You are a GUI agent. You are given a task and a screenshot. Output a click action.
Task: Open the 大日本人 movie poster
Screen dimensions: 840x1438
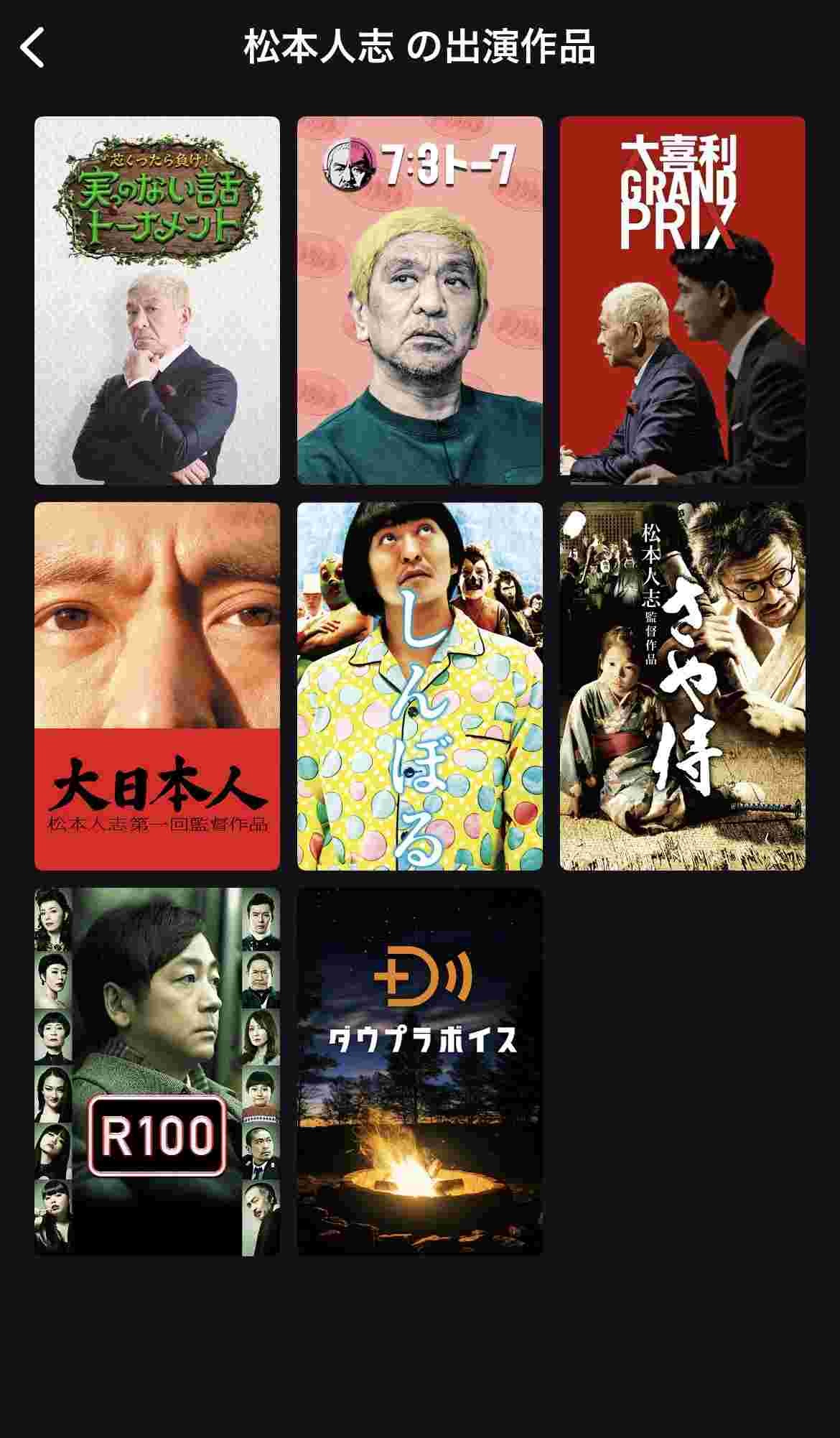pyautogui.click(x=157, y=686)
